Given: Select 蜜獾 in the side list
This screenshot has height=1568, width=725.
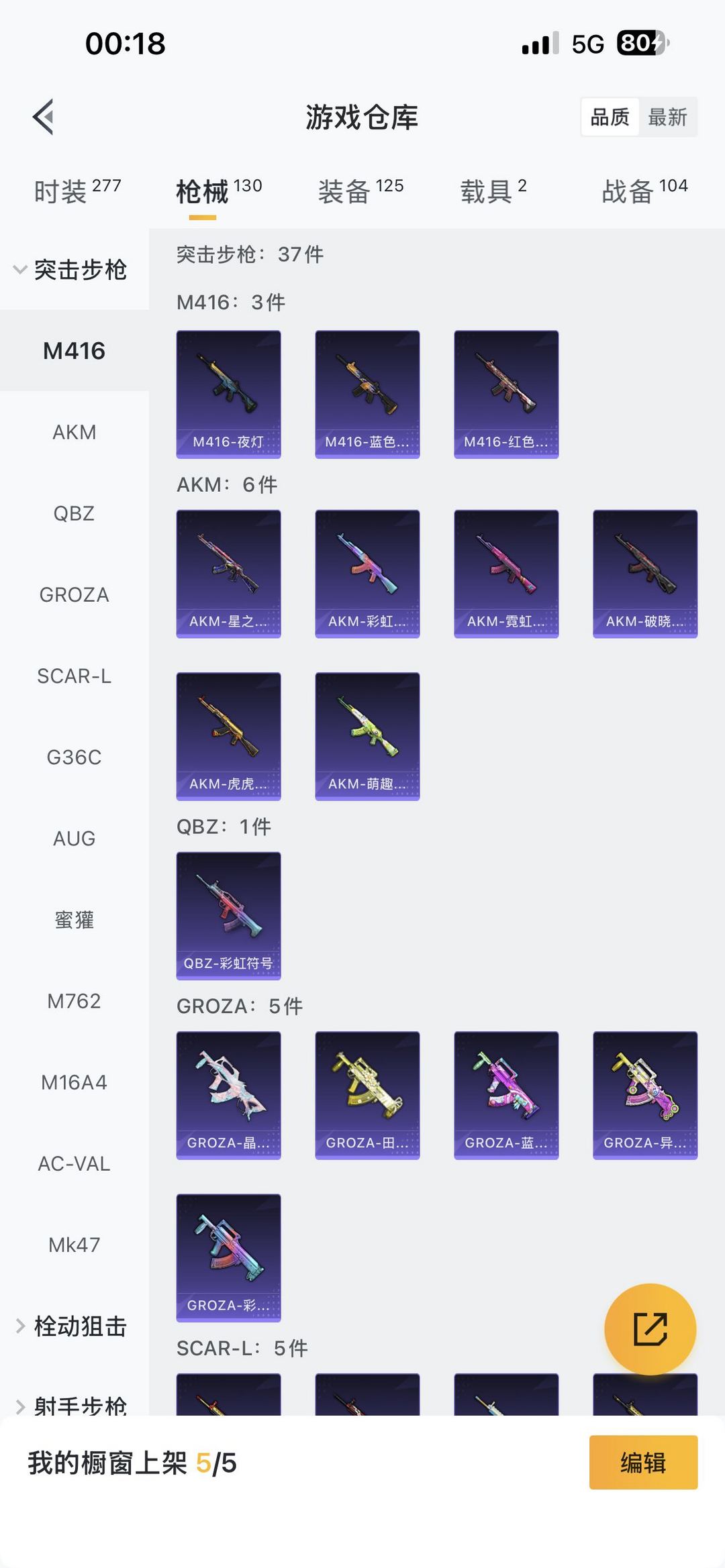Looking at the screenshot, I should pos(75,919).
